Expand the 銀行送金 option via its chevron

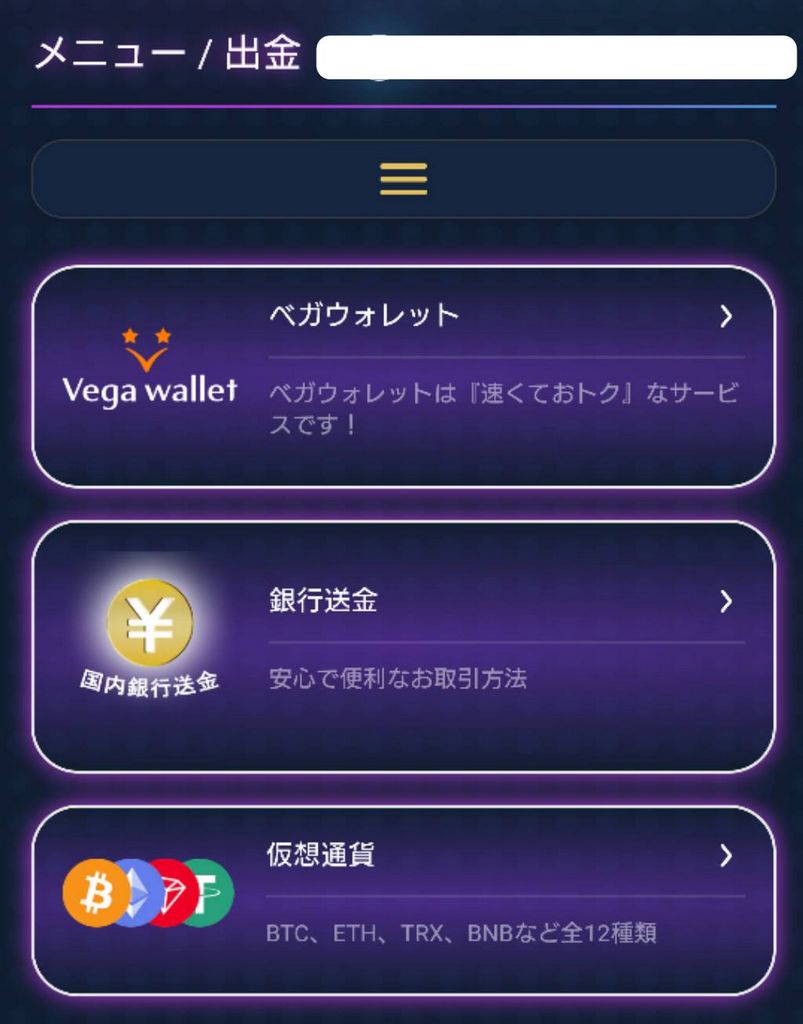(726, 600)
